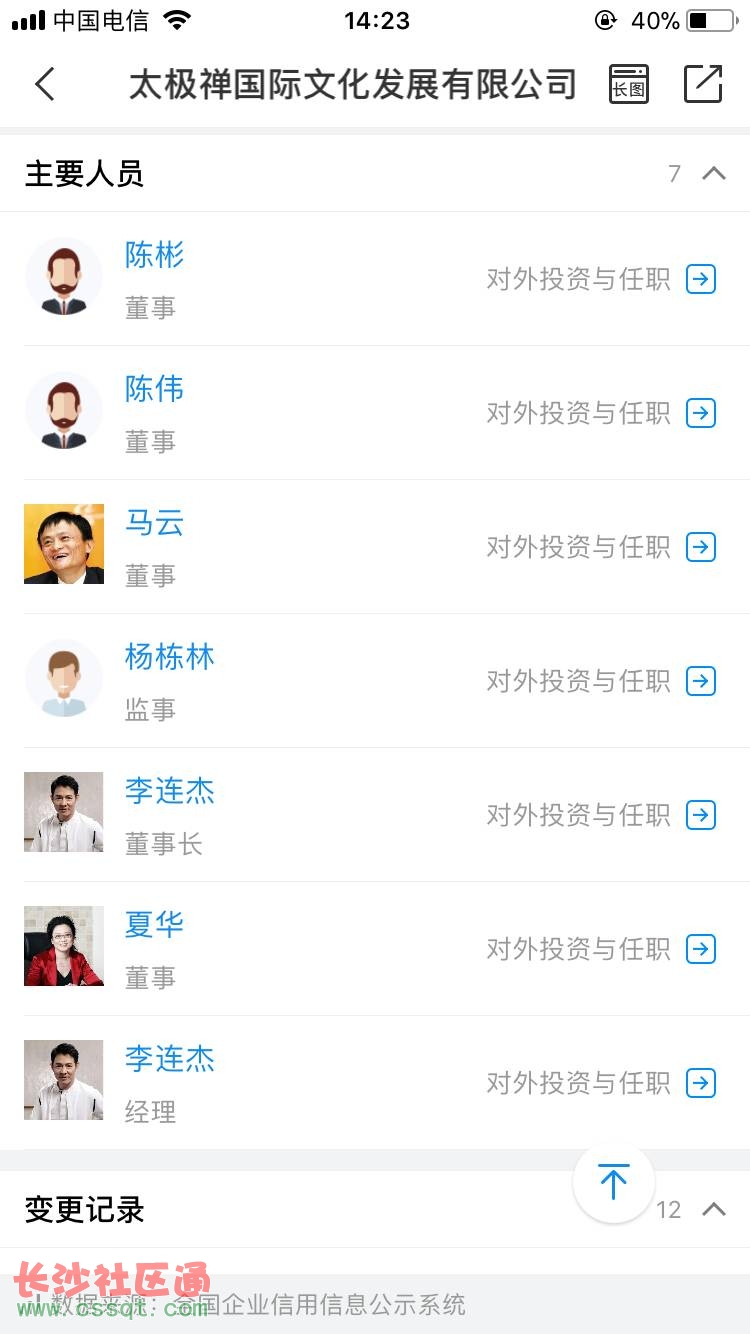
Task: Jump back to top of page
Action: point(613,1182)
